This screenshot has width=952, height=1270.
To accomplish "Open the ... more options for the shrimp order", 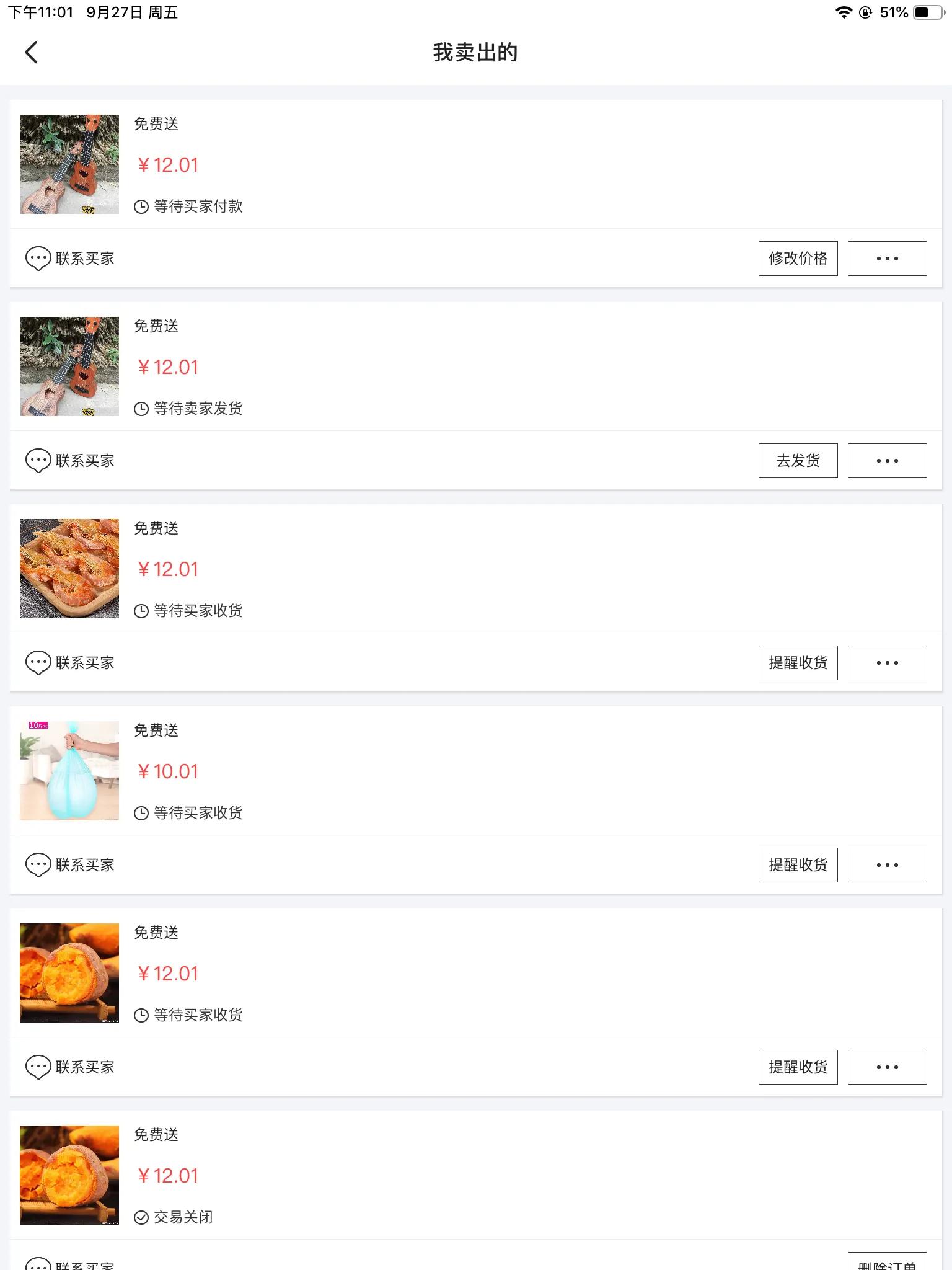I will pyautogui.click(x=888, y=662).
